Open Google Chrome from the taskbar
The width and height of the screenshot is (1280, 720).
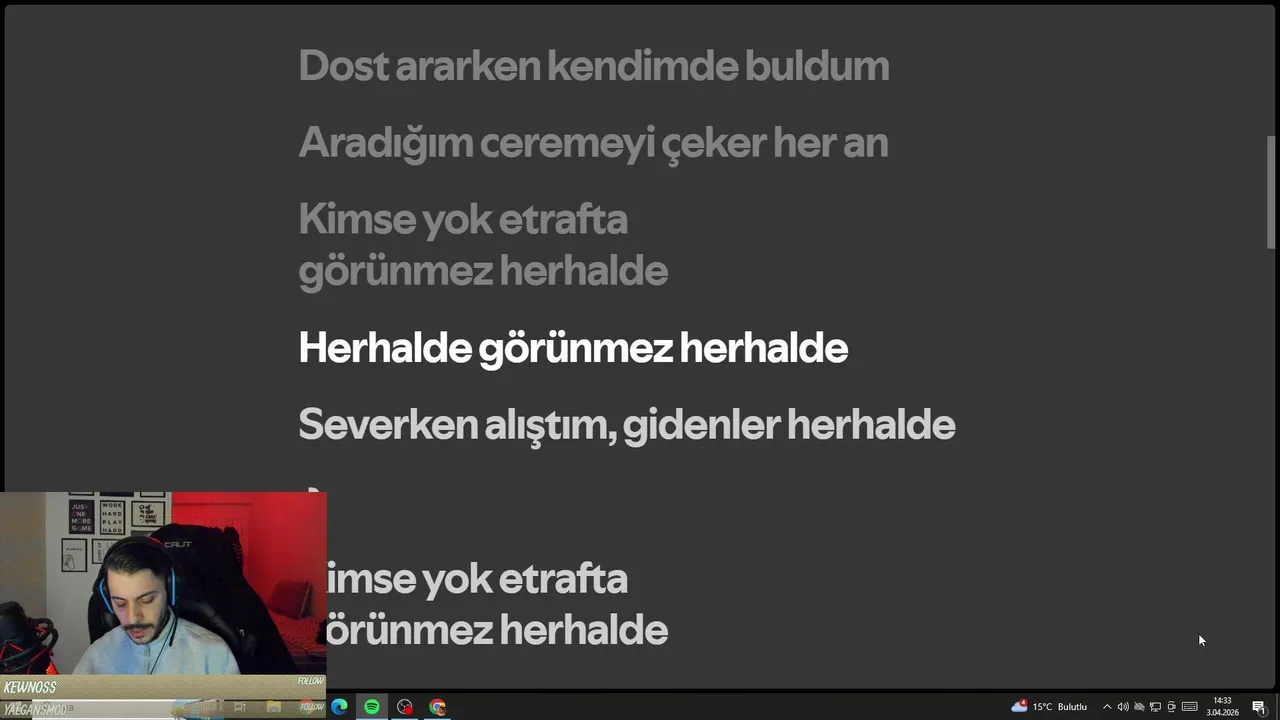tap(437, 707)
